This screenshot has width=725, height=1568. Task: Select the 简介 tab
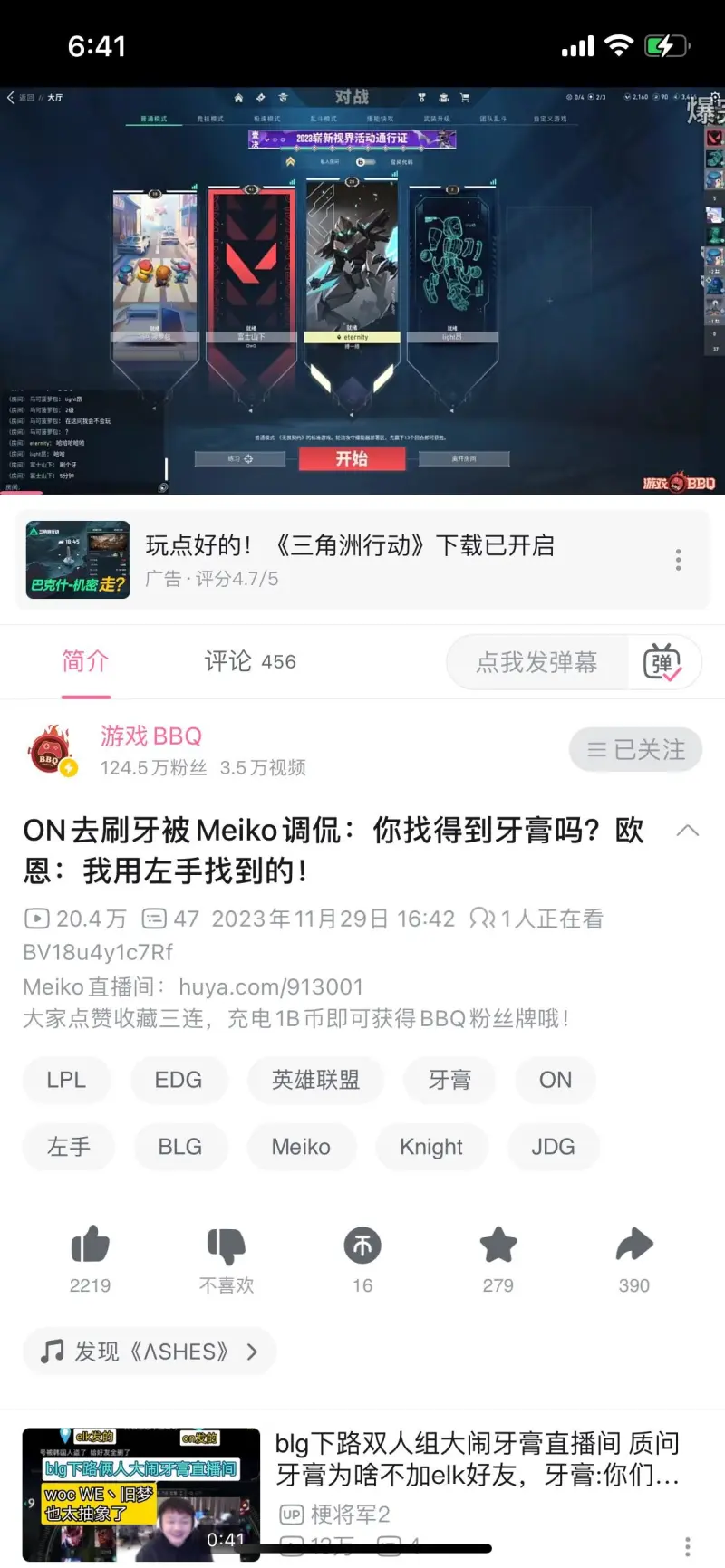(85, 661)
